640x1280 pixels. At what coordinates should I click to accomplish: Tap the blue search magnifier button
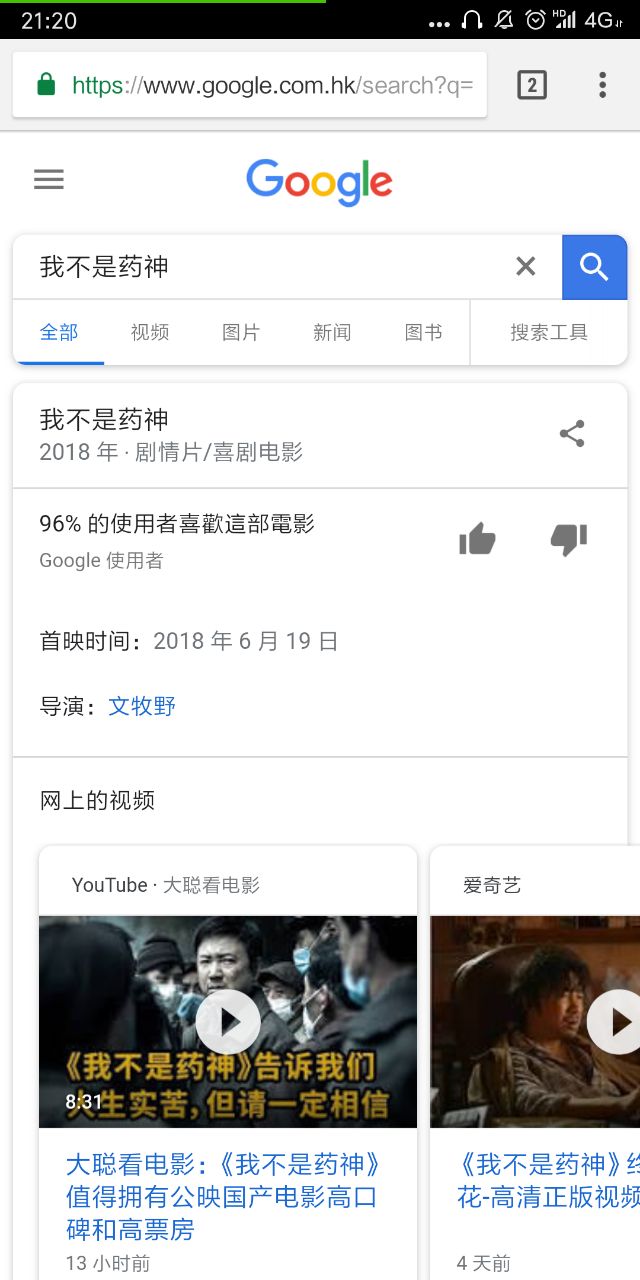[x=594, y=267]
